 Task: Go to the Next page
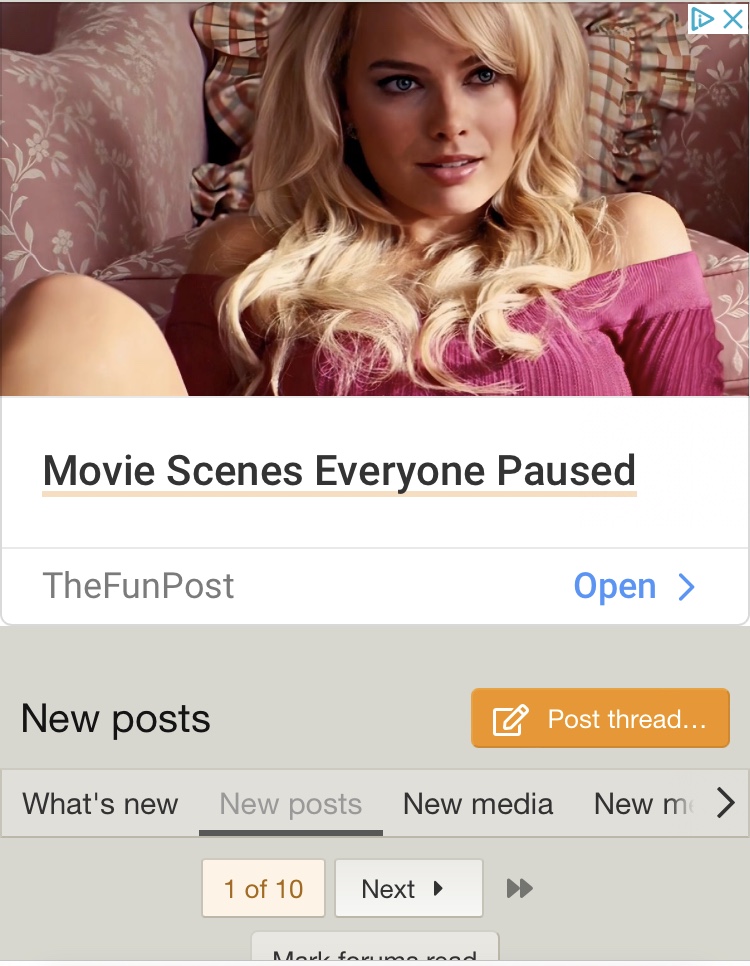coord(408,889)
